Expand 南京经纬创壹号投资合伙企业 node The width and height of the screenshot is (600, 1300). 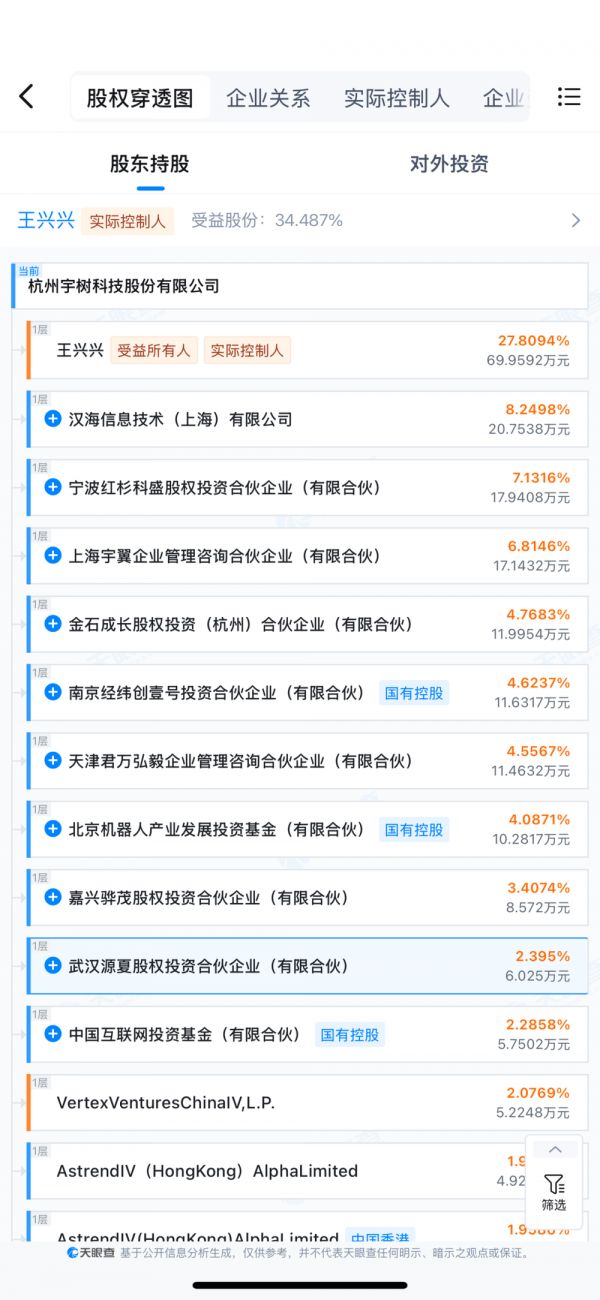[x=53, y=692]
